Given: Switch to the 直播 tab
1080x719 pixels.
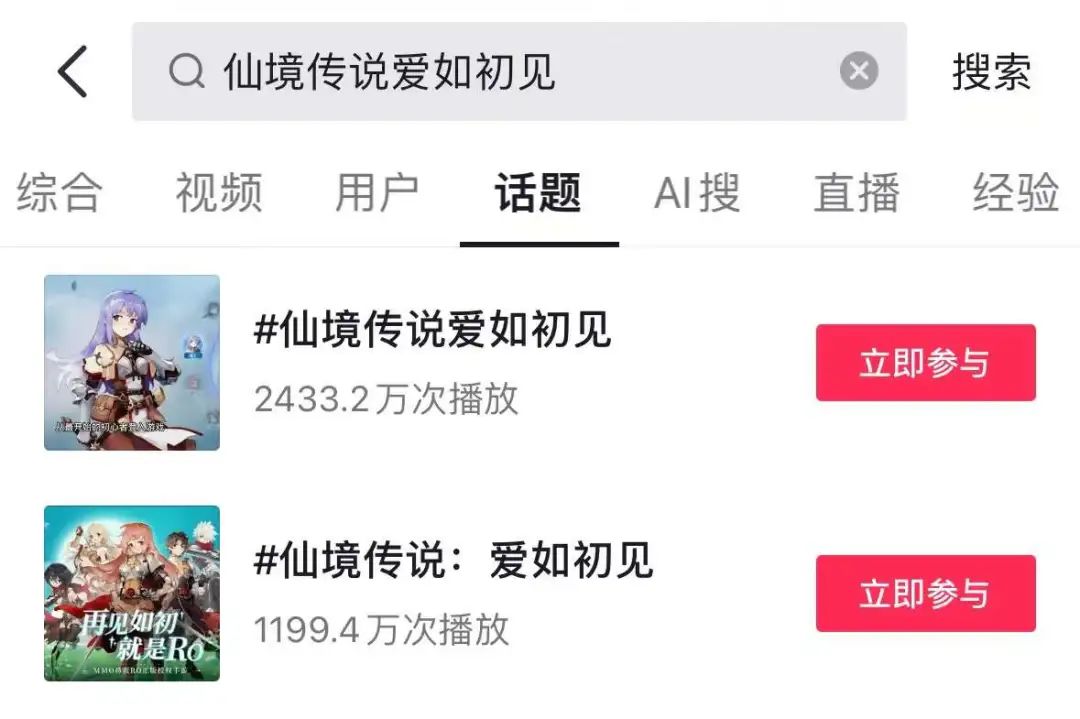Looking at the screenshot, I should (856, 192).
